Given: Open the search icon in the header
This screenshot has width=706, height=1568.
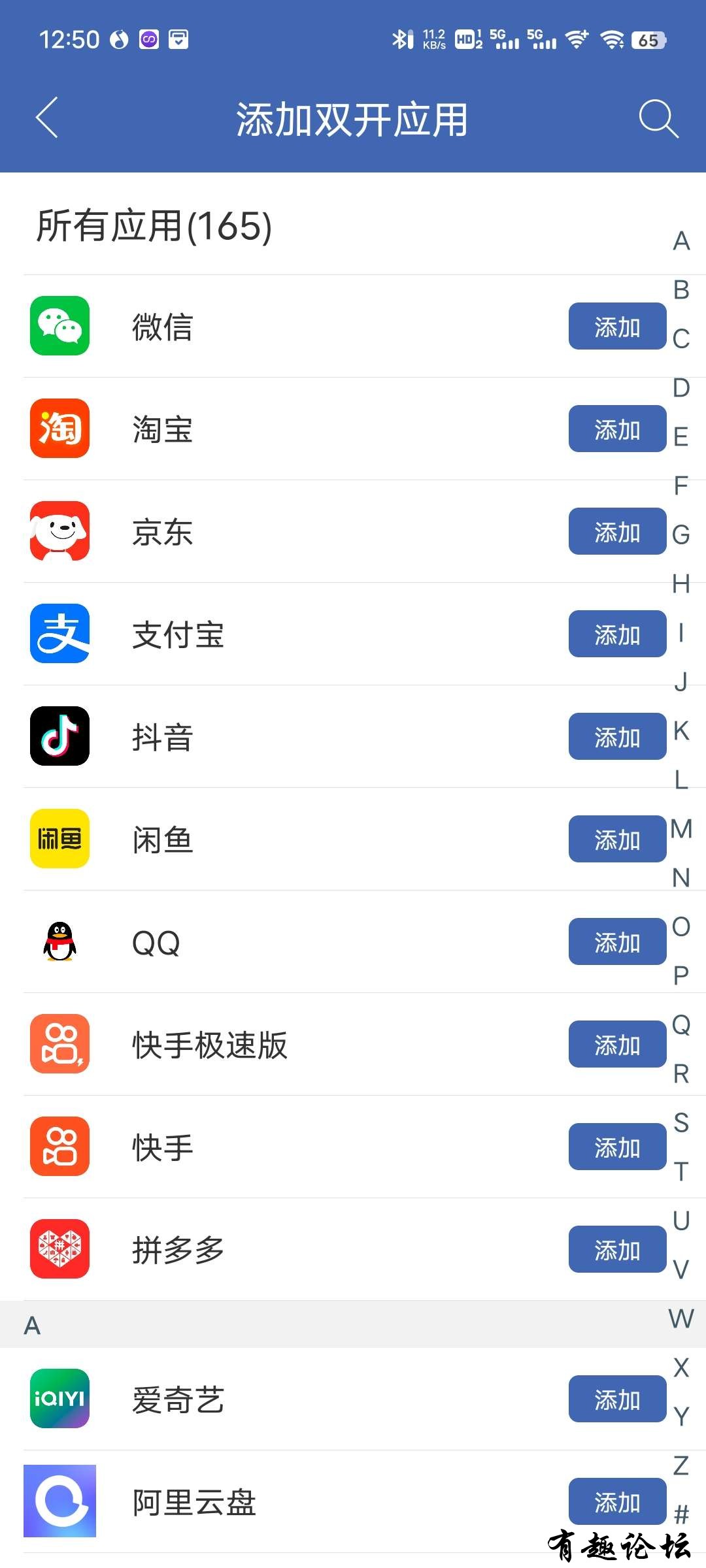Looking at the screenshot, I should [x=658, y=118].
